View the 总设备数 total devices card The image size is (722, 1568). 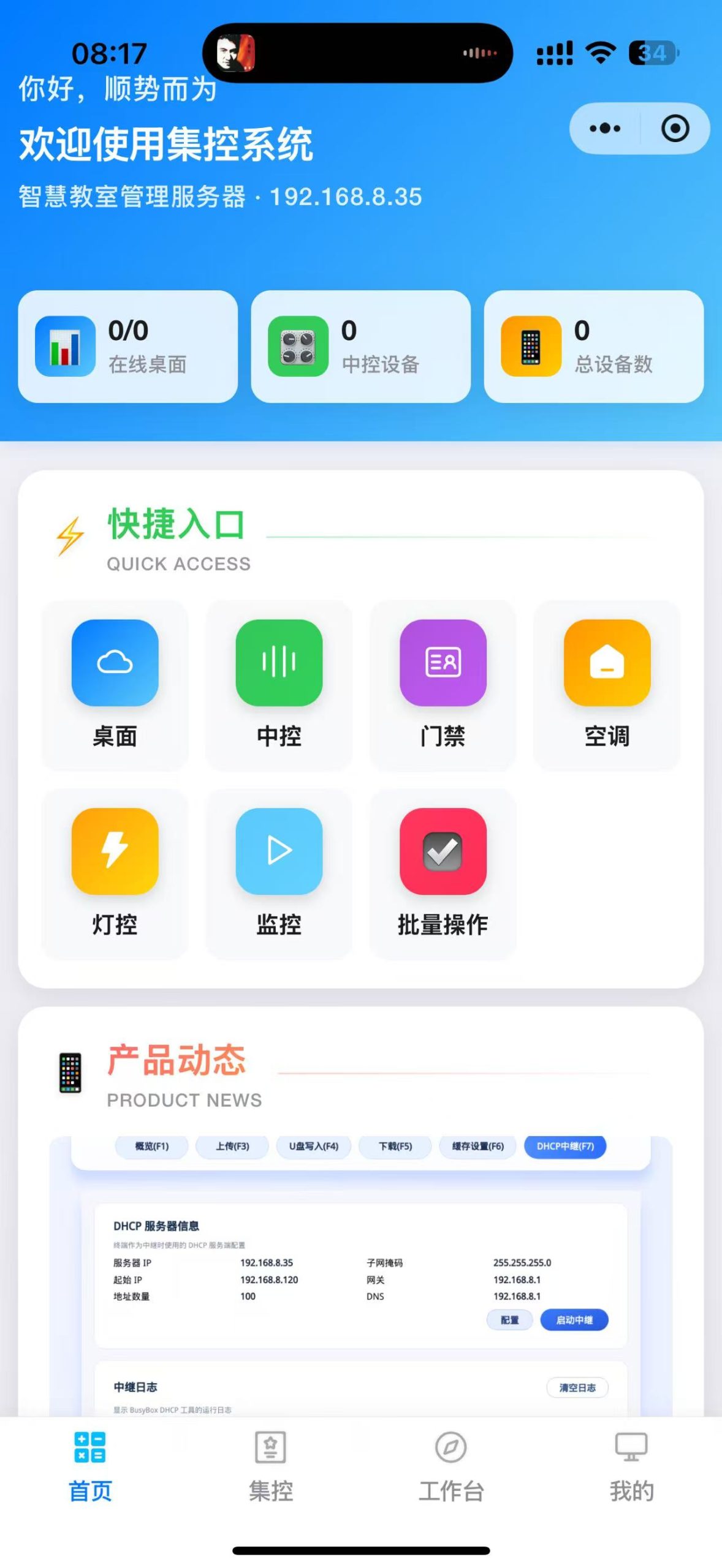[593, 347]
